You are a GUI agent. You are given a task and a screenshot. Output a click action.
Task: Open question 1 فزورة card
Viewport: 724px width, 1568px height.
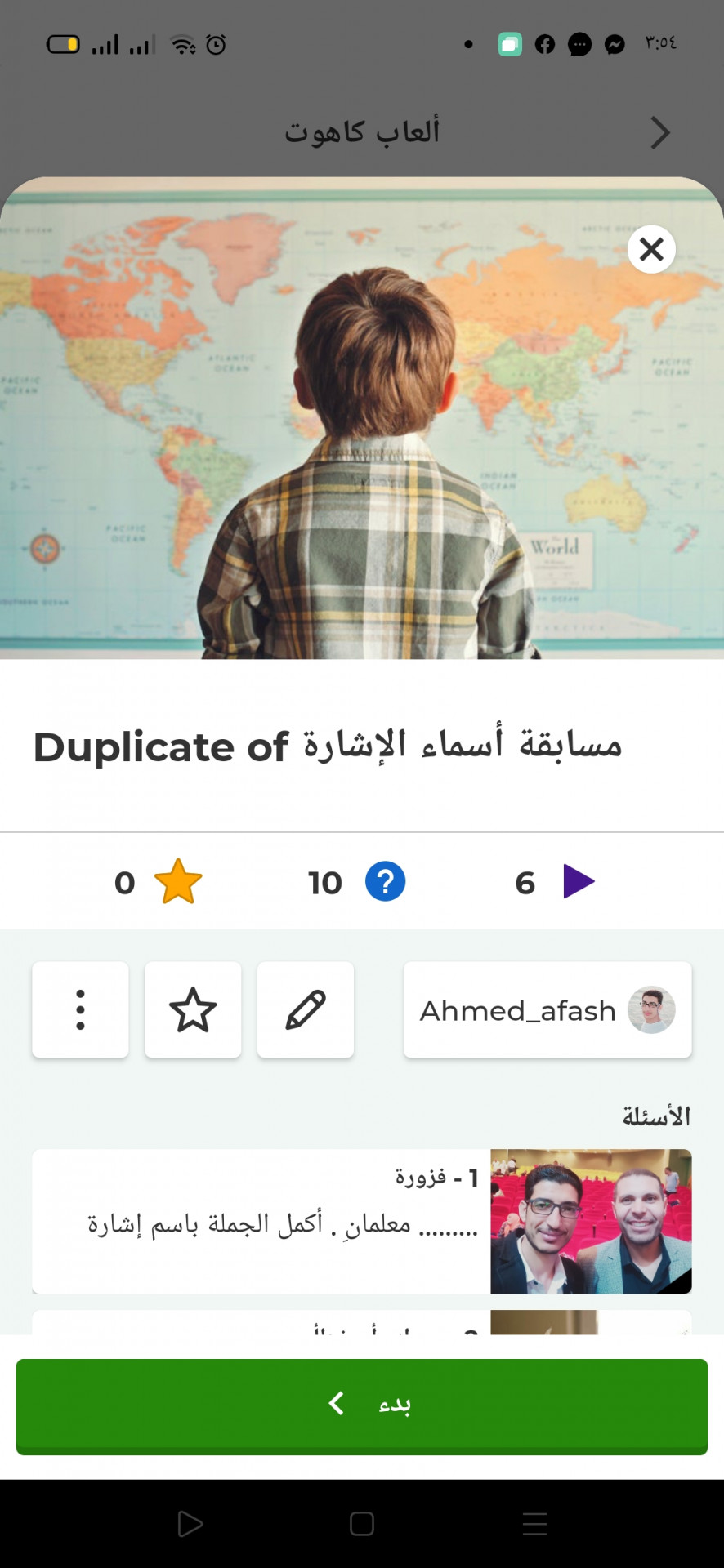361,1221
